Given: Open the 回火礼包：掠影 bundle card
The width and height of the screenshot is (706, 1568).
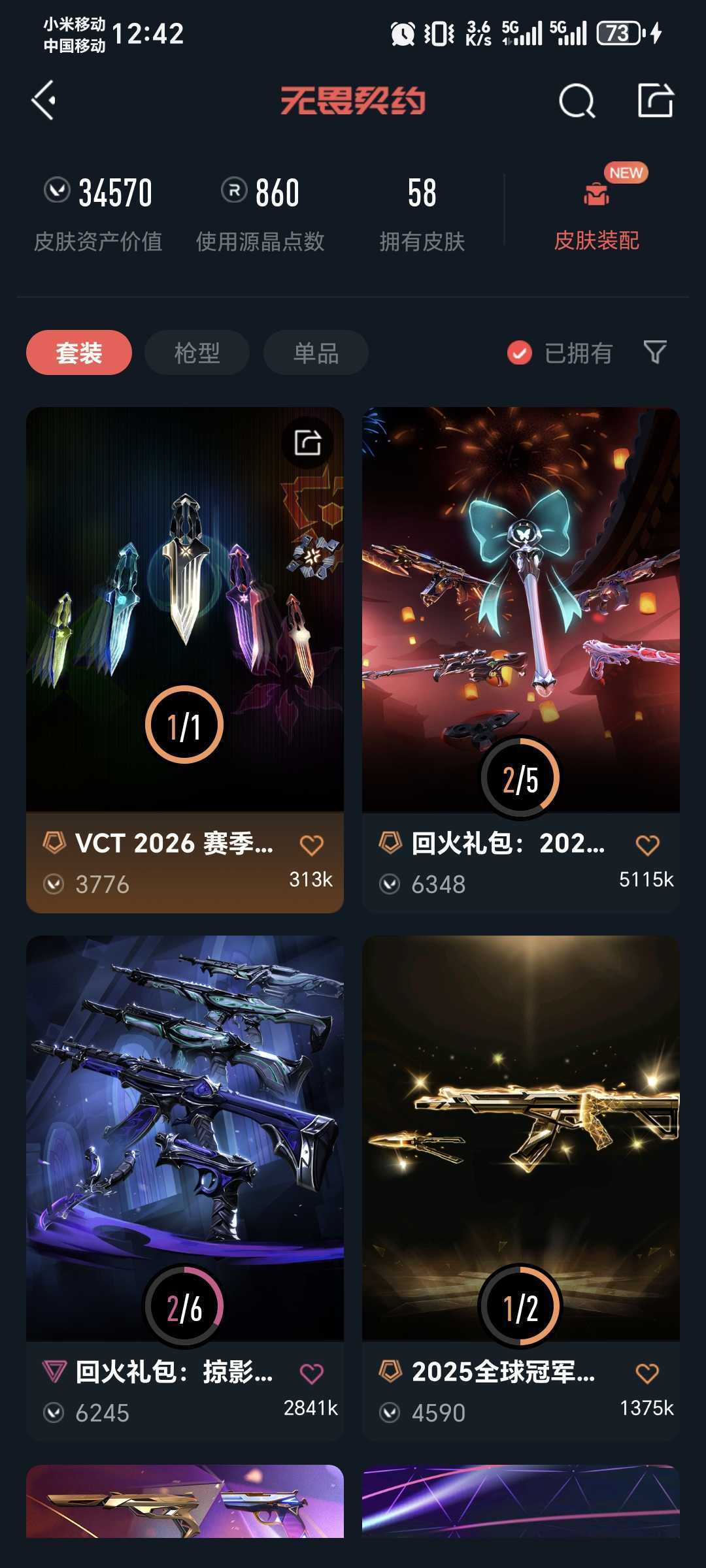Looking at the screenshot, I should point(185,1188).
